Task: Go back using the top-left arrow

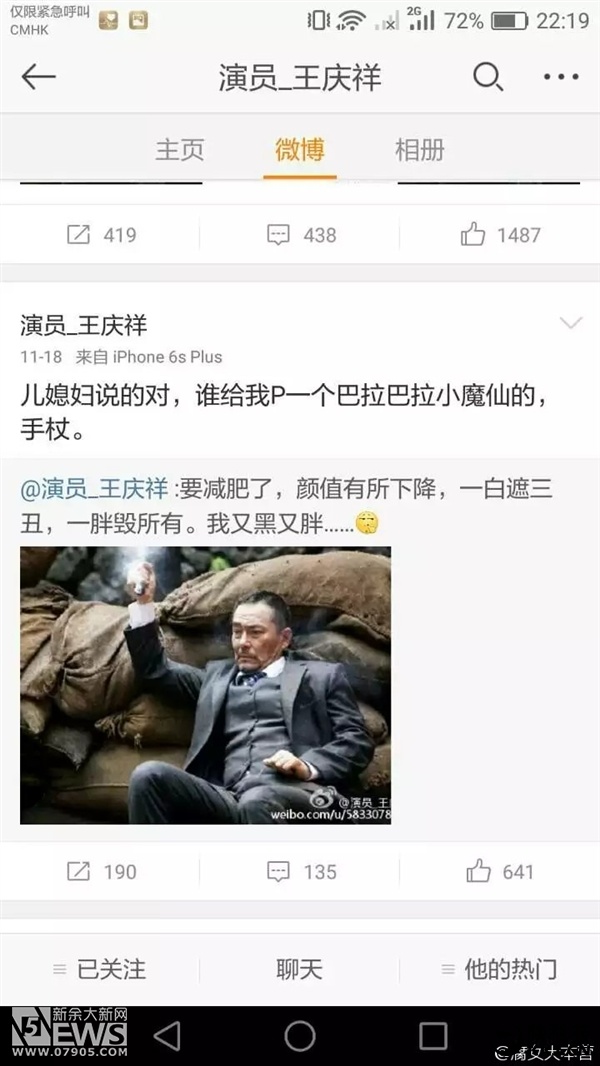Action: [x=38, y=77]
